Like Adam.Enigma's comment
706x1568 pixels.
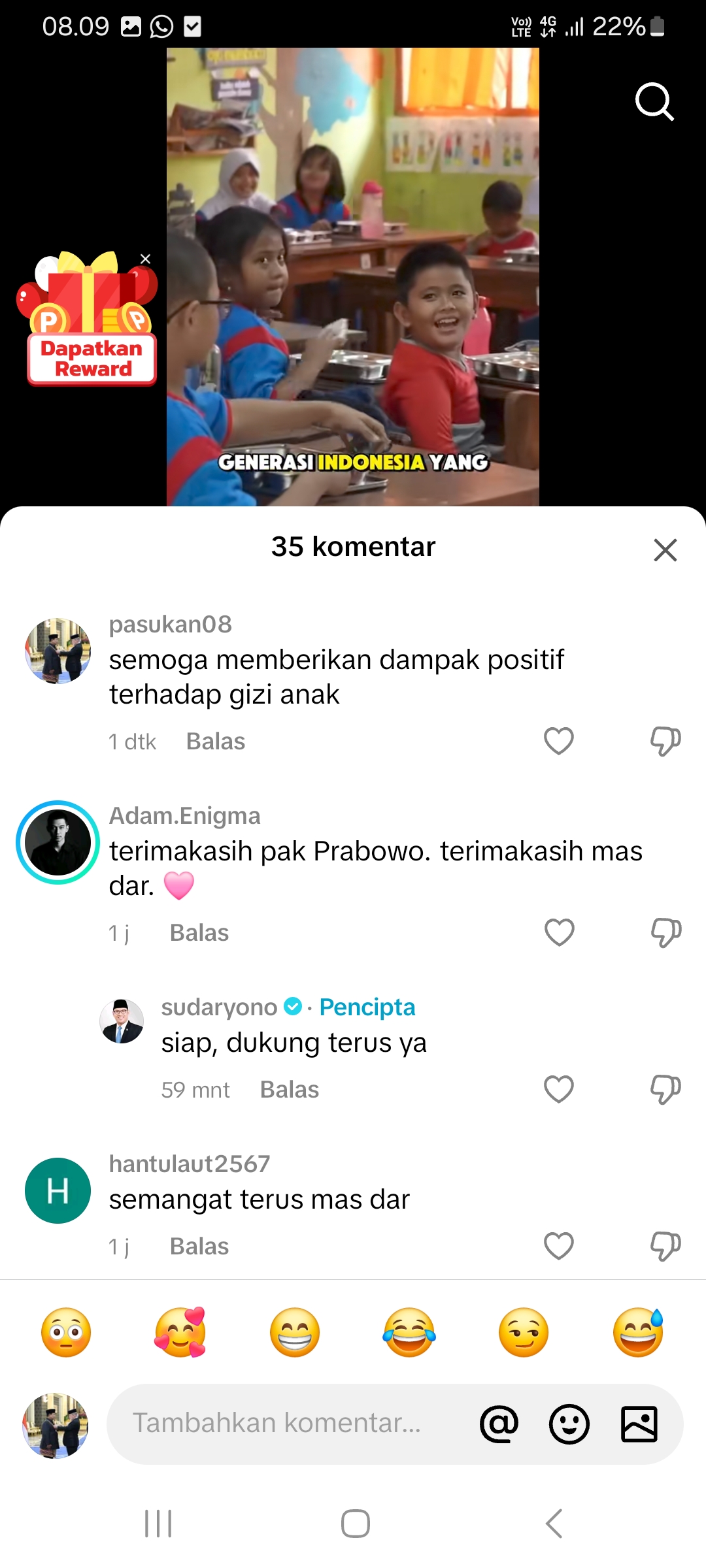tap(560, 932)
